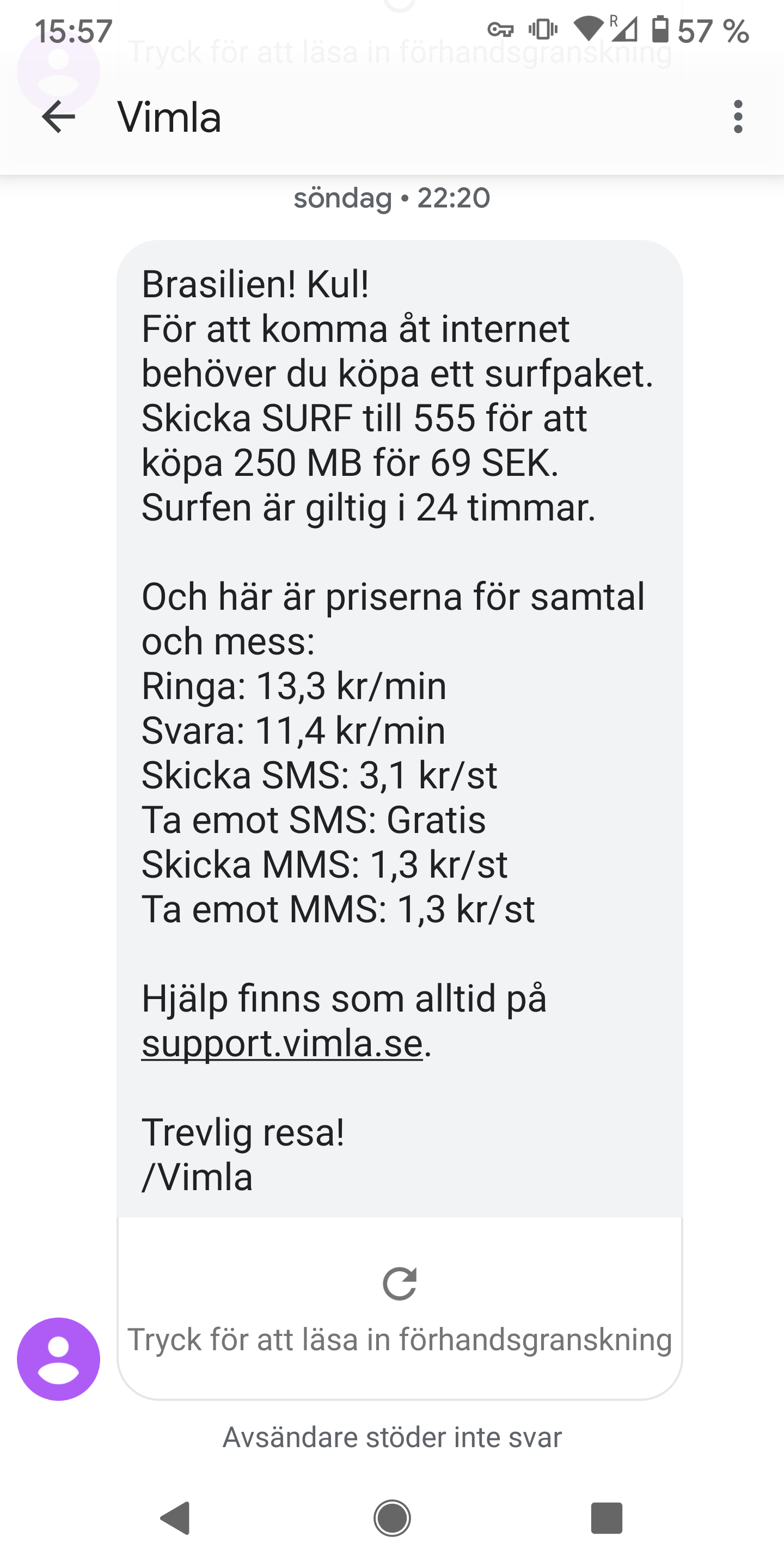Load the link preview via reload icon

point(399,1284)
